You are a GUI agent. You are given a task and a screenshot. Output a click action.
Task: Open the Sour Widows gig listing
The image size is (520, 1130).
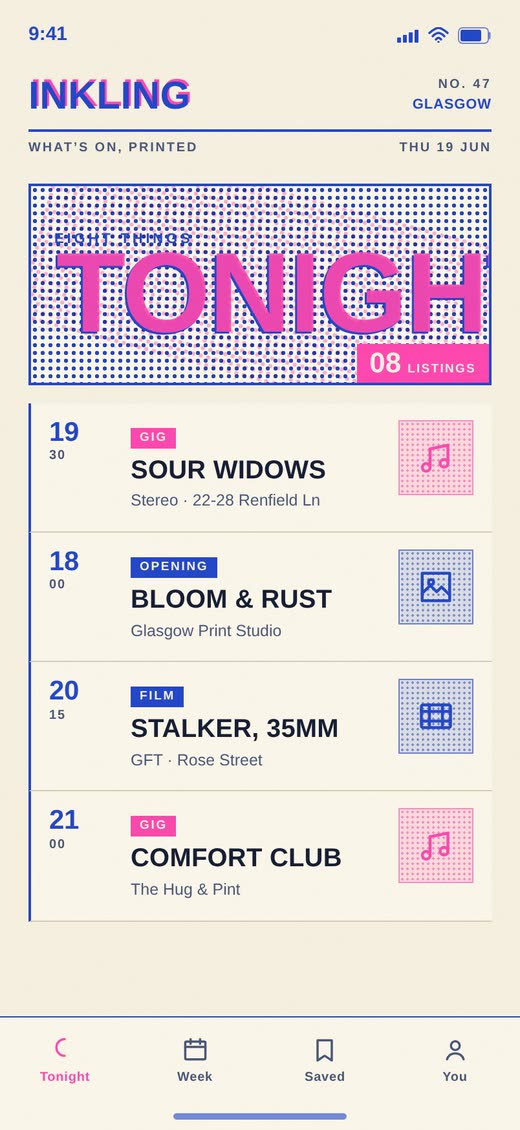261,468
